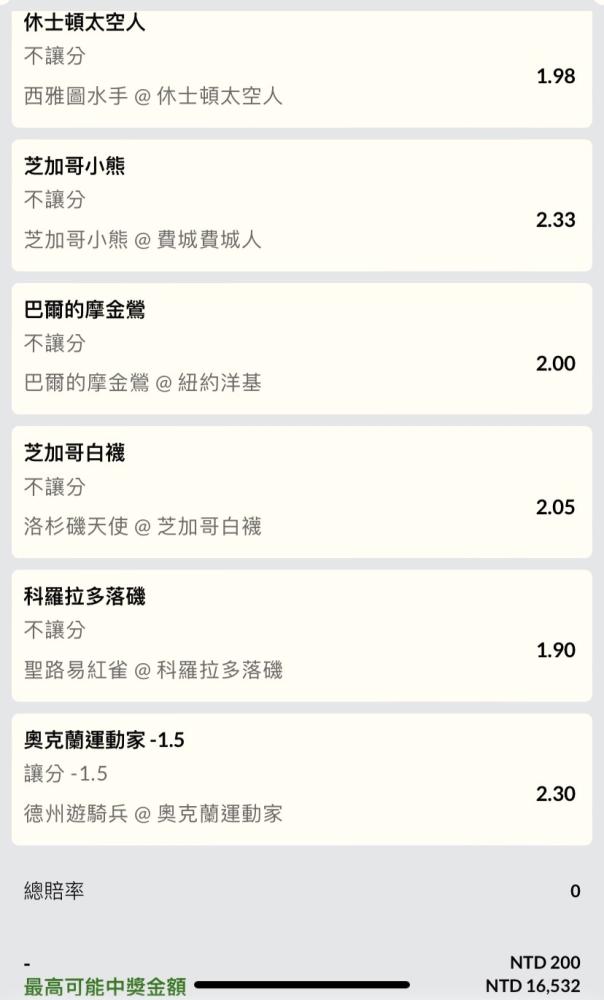Viewport: 604px width, 1000px height.
Task: Select the 巴爾的摩金鶯 @ 紐約洋基 card
Action: pos(302,349)
